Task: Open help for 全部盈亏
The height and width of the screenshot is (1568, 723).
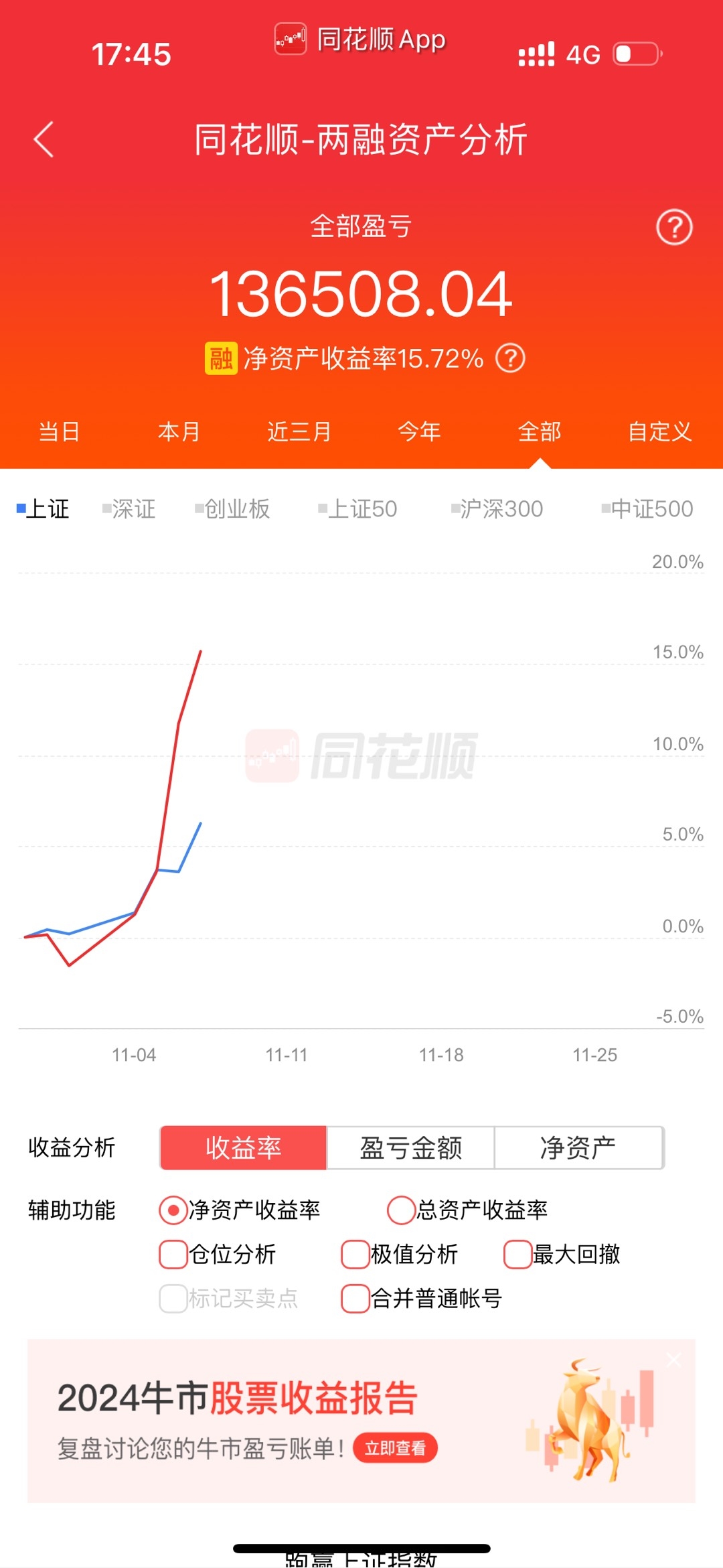Action: point(673,228)
